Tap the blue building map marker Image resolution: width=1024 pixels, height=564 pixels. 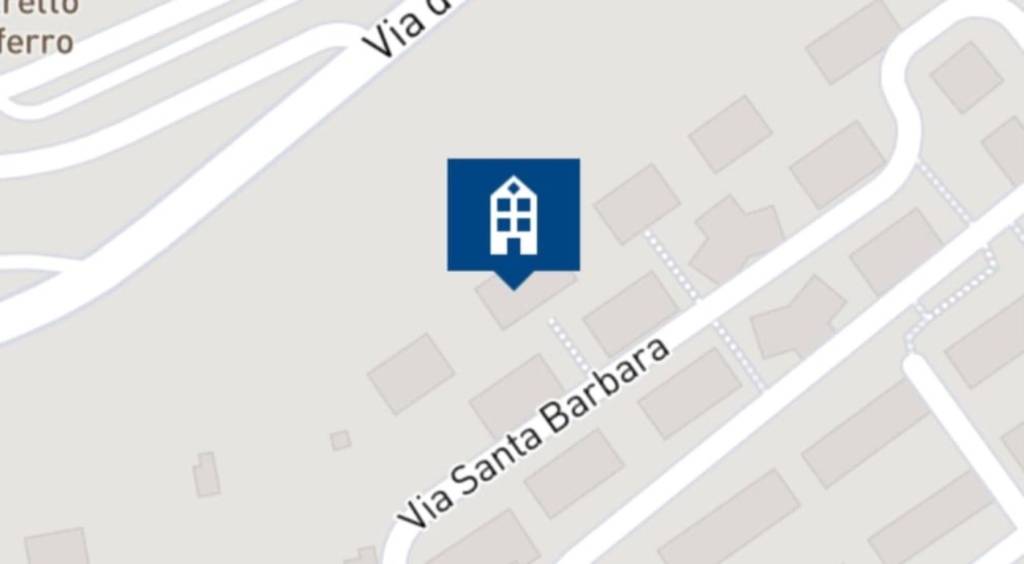coord(513,216)
